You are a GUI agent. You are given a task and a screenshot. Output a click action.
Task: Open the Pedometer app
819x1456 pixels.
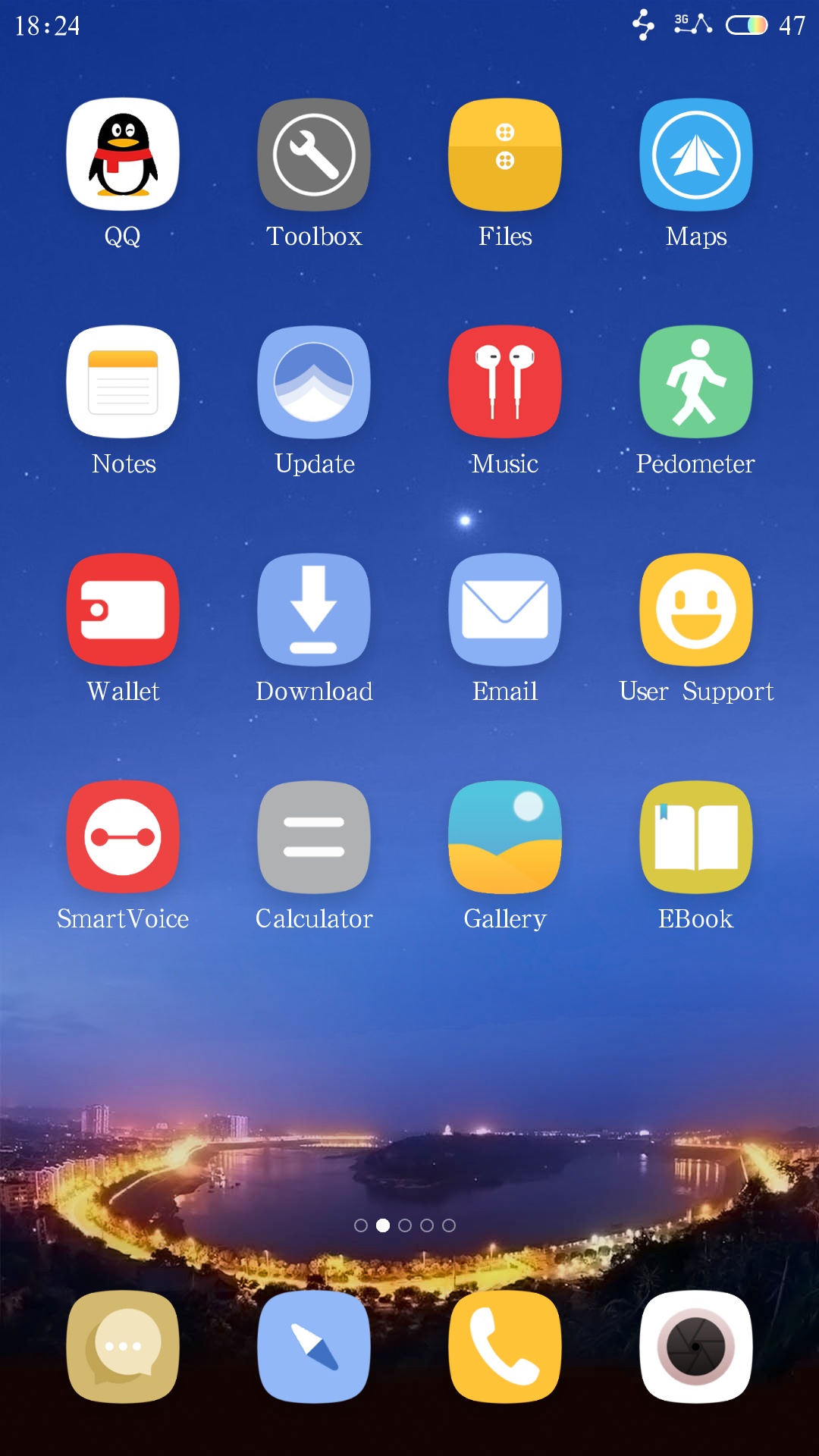click(x=696, y=382)
